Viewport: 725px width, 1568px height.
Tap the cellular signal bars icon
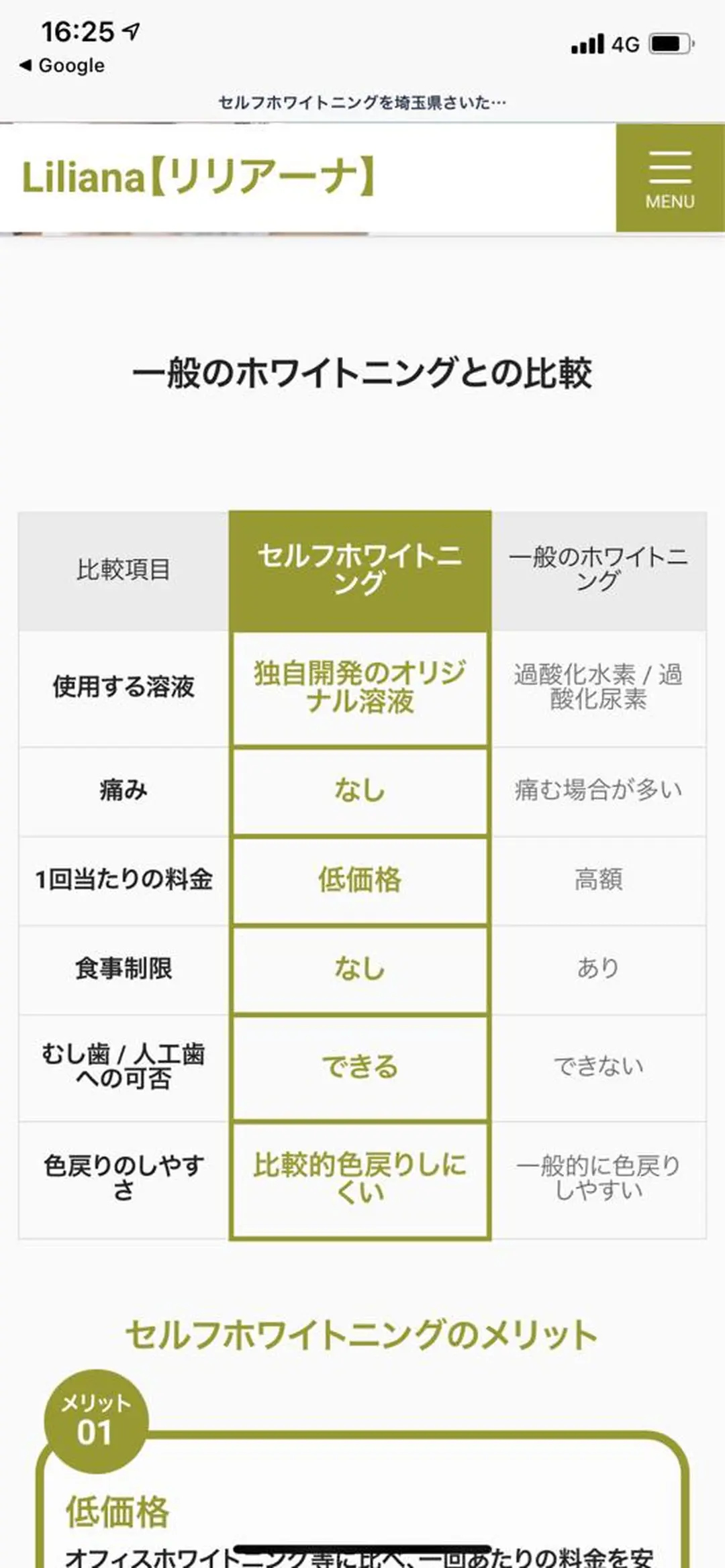click(x=587, y=42)
